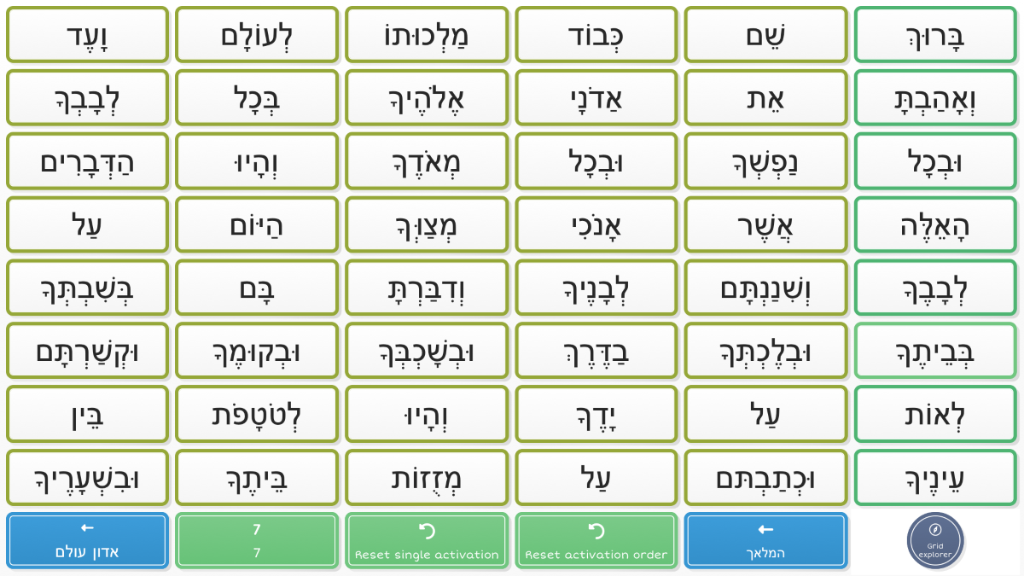
Task: Select the הַיּוֹם tile
Action: [x=257, y=225]
